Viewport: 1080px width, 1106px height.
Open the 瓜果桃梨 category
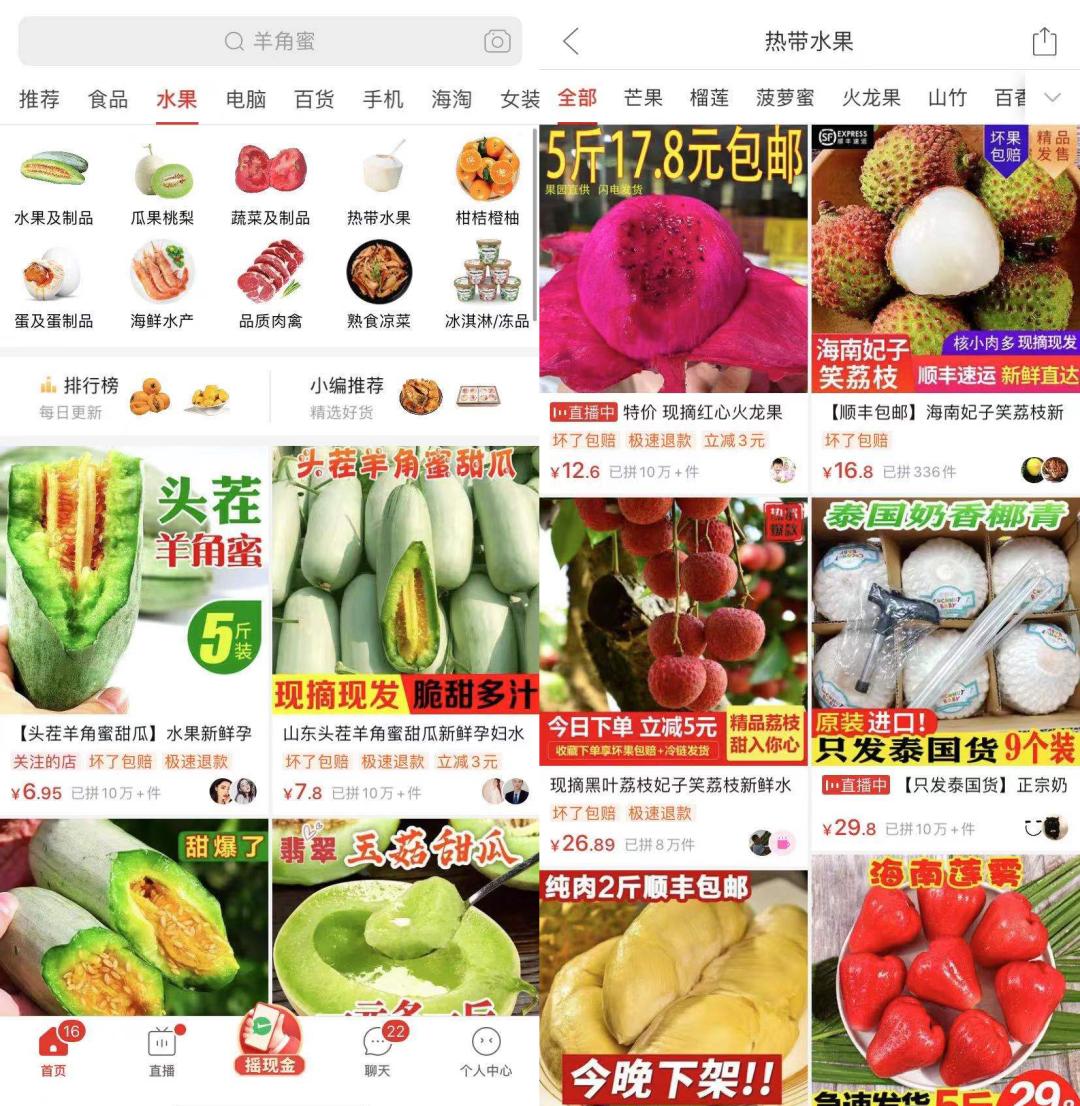[162, 185]
